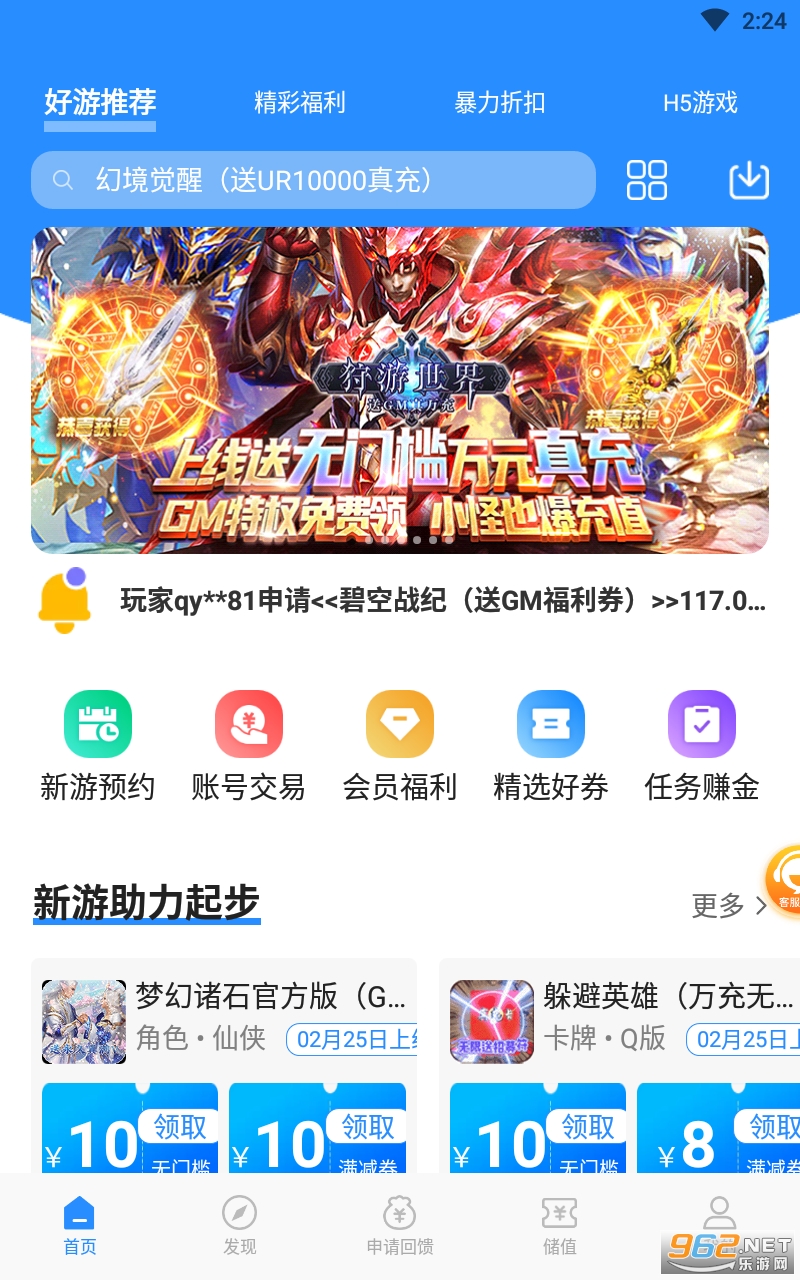The image size is (800, 1280).
Task: Open the 狩游世界 promotional banner
Action: [400, 390]
